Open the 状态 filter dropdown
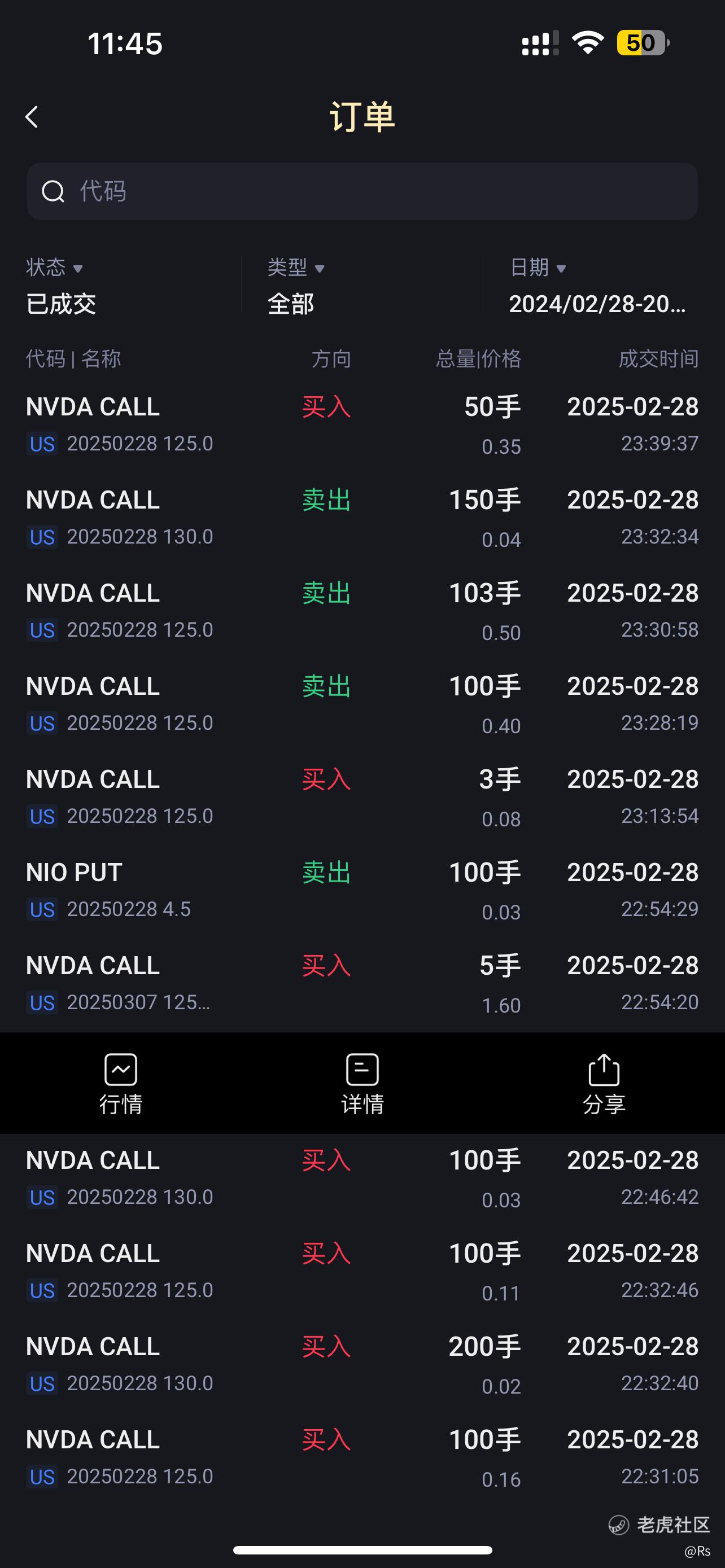 tap(61, 286)
